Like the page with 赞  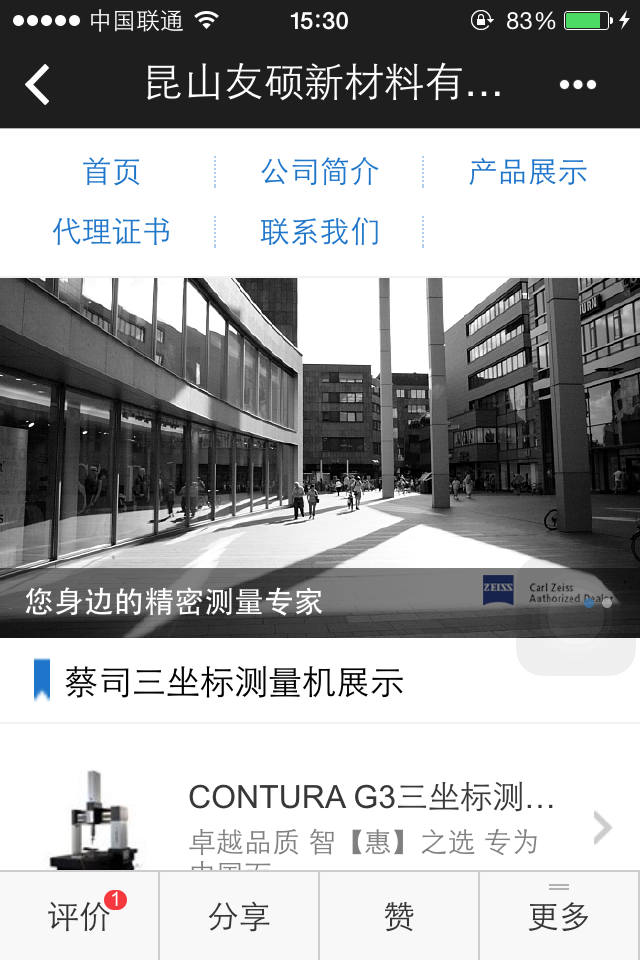click(x=399, y=916)
